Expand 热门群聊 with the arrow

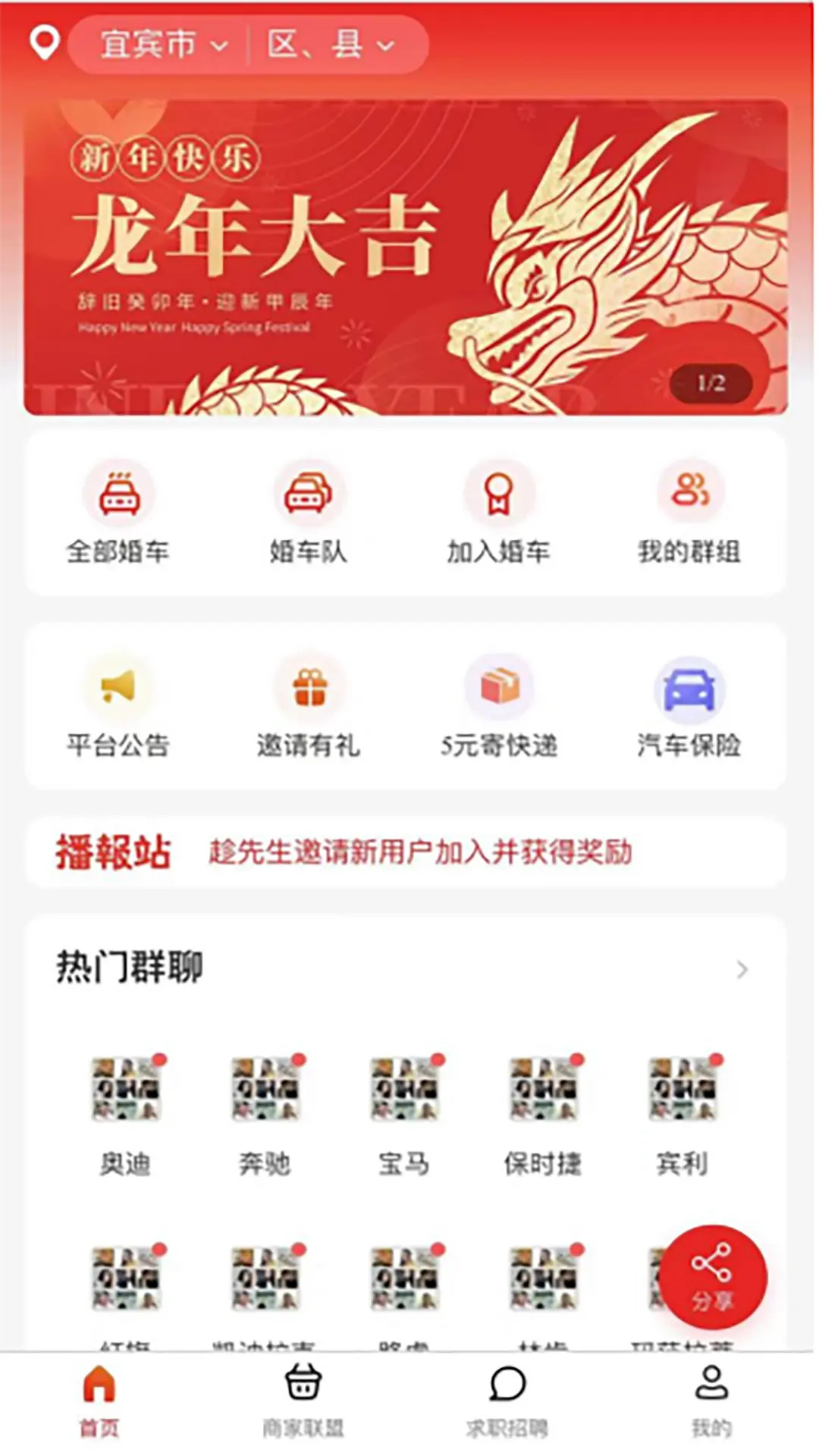742,970
